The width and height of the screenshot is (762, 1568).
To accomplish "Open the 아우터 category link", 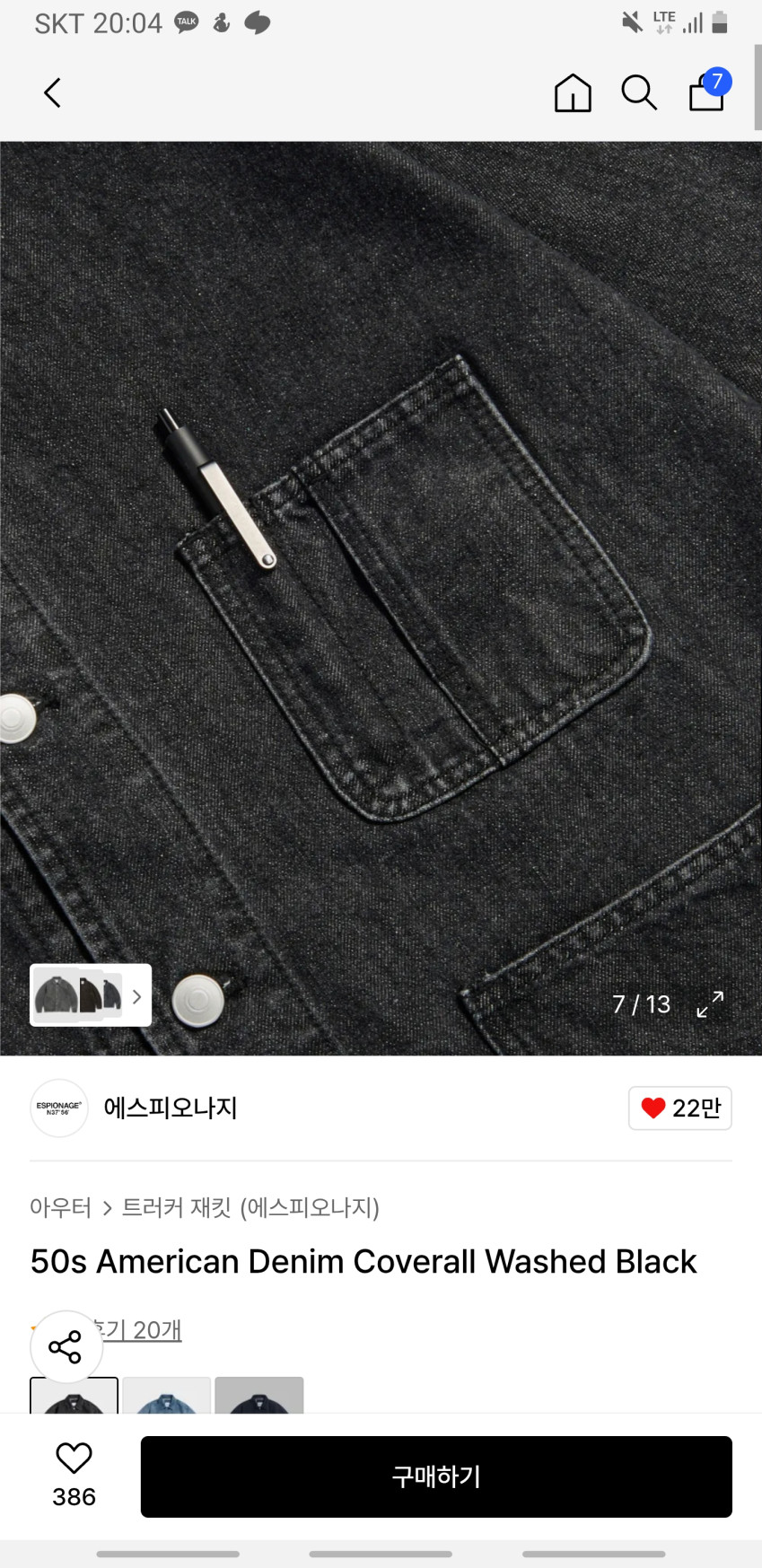I will 61,1207.
